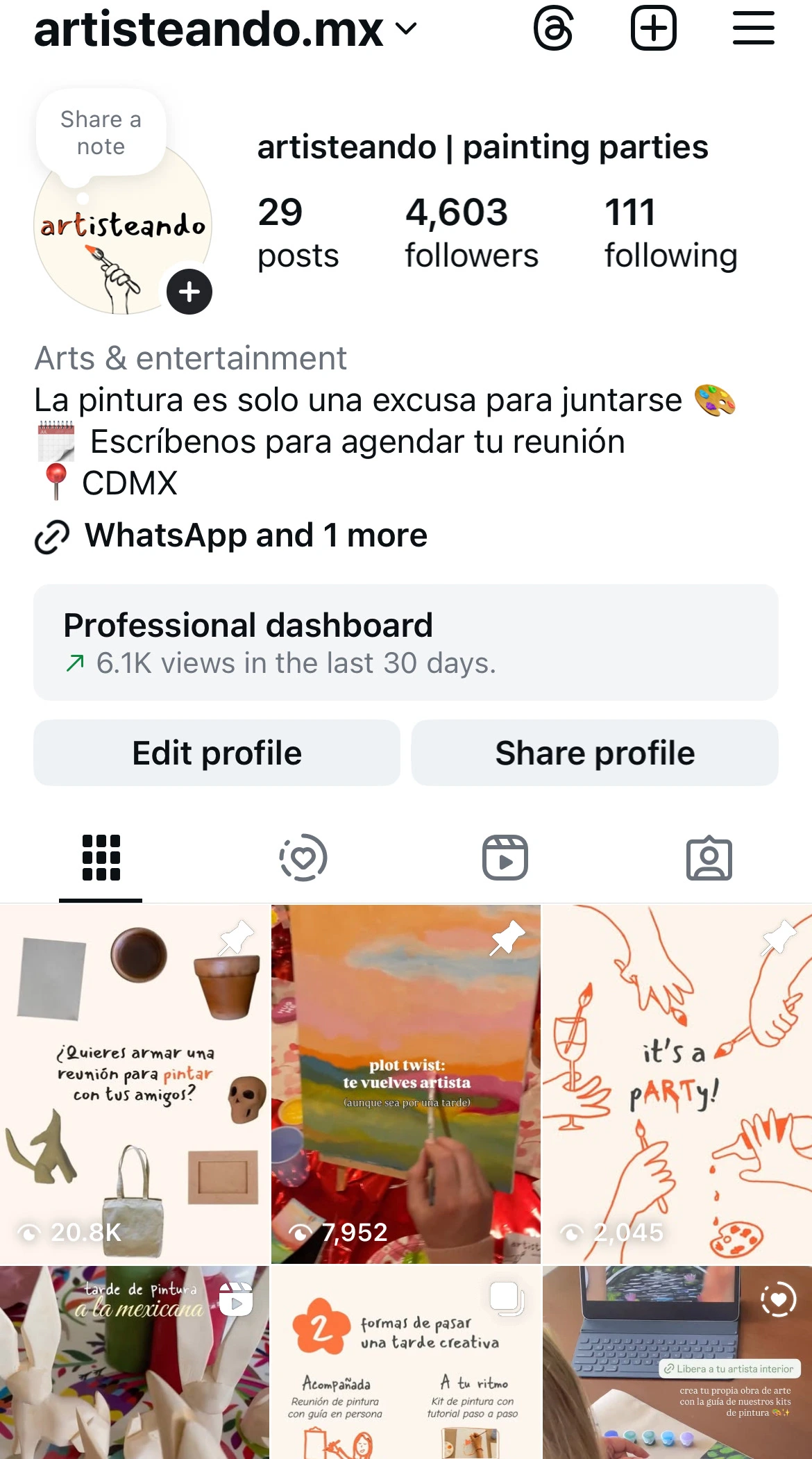Viewport: 812px width, 1459px height.
Task: Open the WhatsApp and 1 more link
Action: pos(255,536)
